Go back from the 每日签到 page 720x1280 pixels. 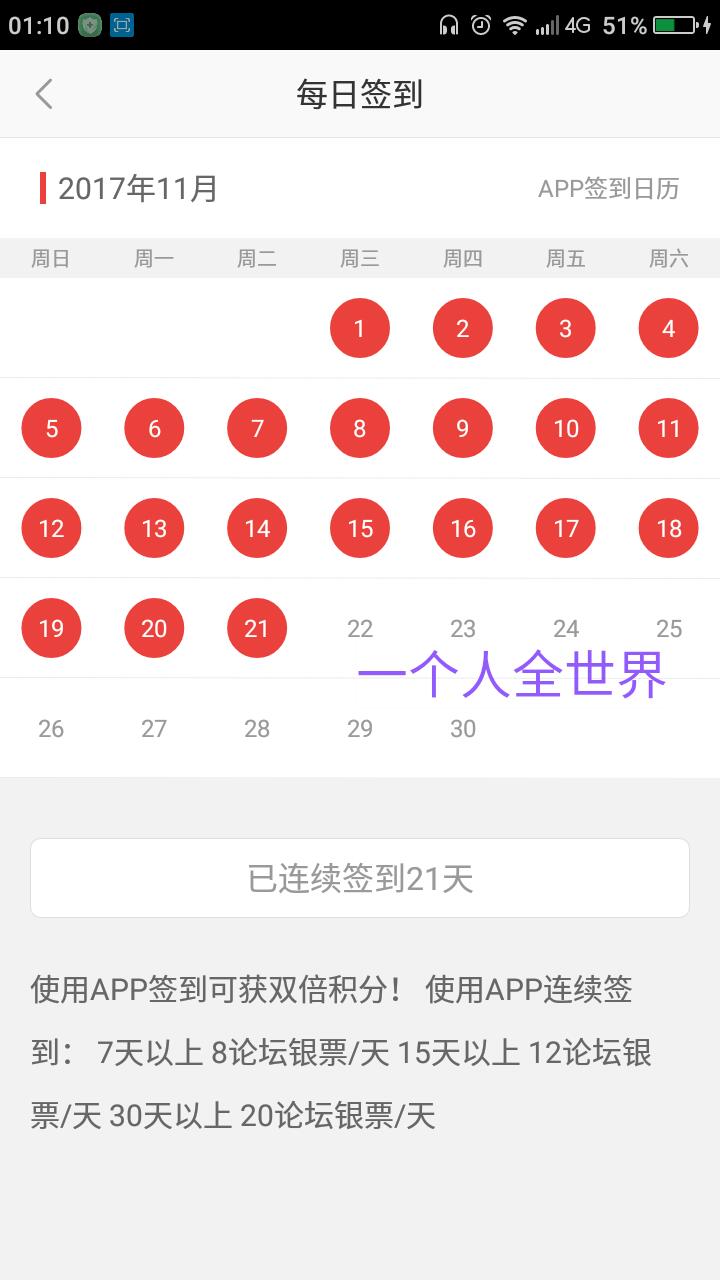coord(44,94)
